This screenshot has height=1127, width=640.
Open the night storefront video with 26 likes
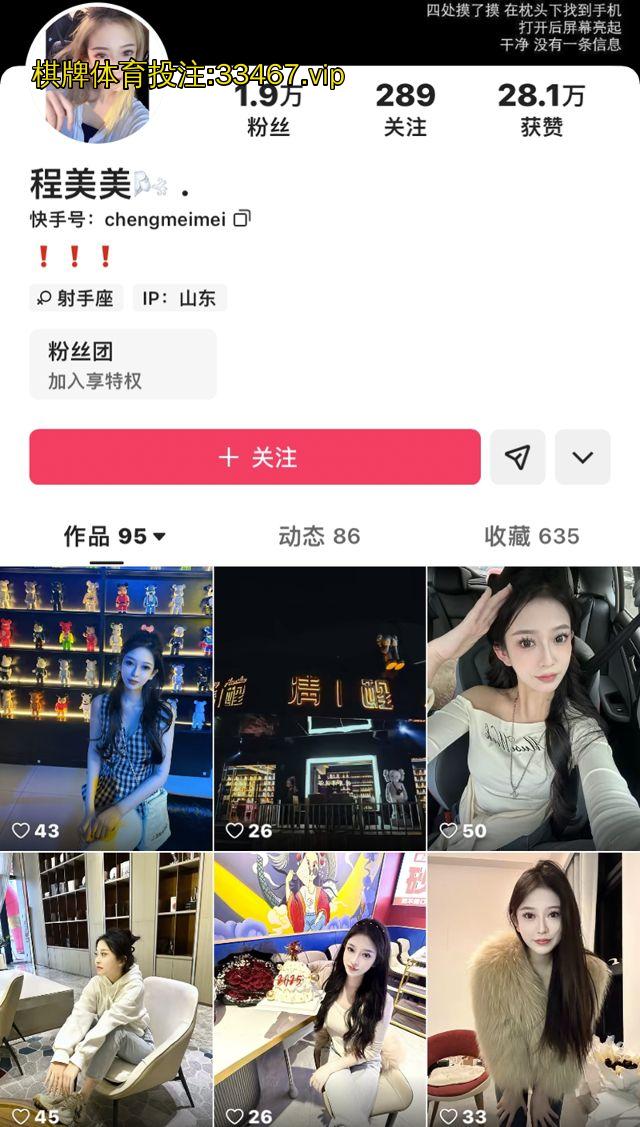tap(320, 708)
